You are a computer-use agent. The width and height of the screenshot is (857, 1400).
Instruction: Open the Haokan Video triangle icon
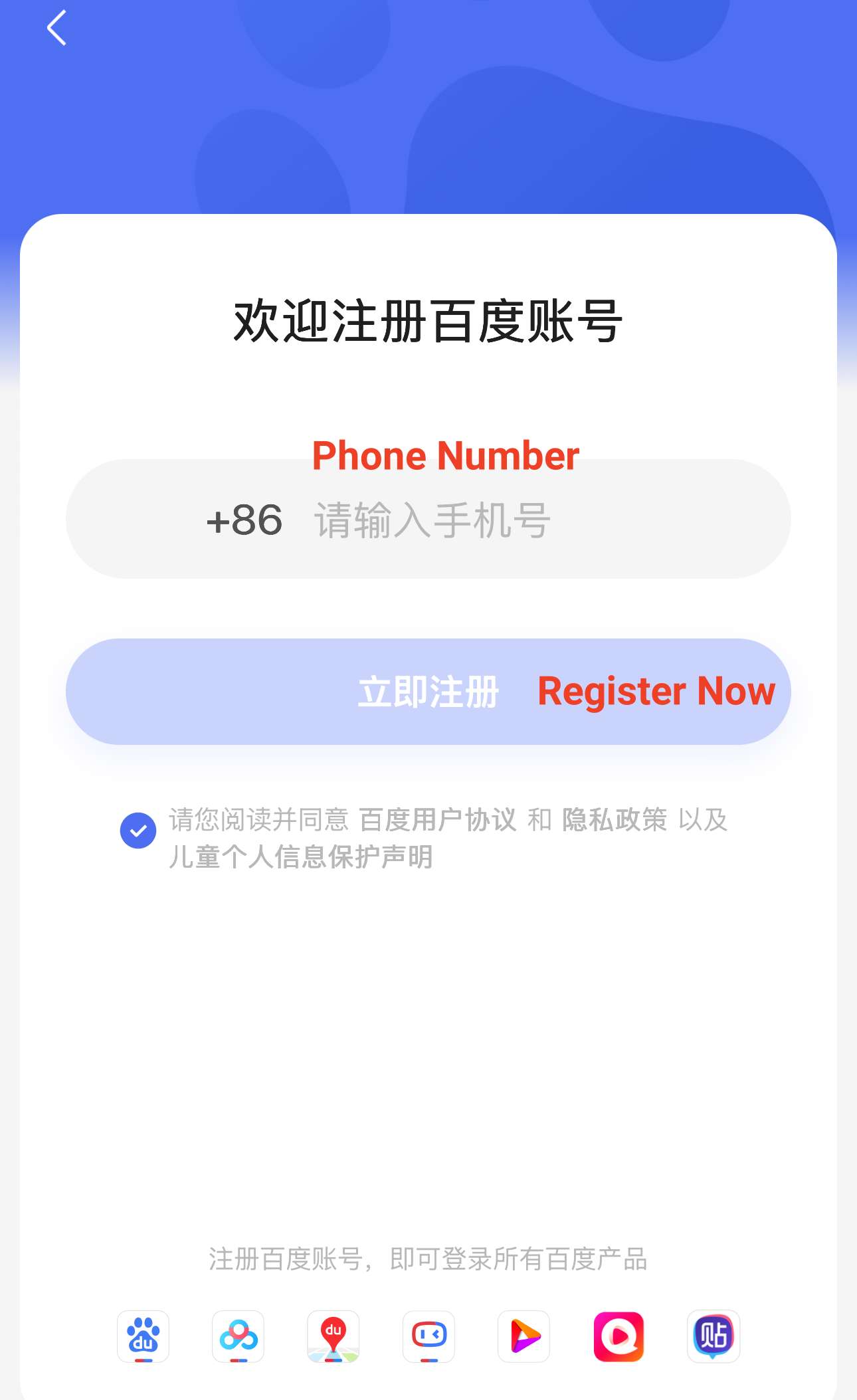(x=524, y=1336)
